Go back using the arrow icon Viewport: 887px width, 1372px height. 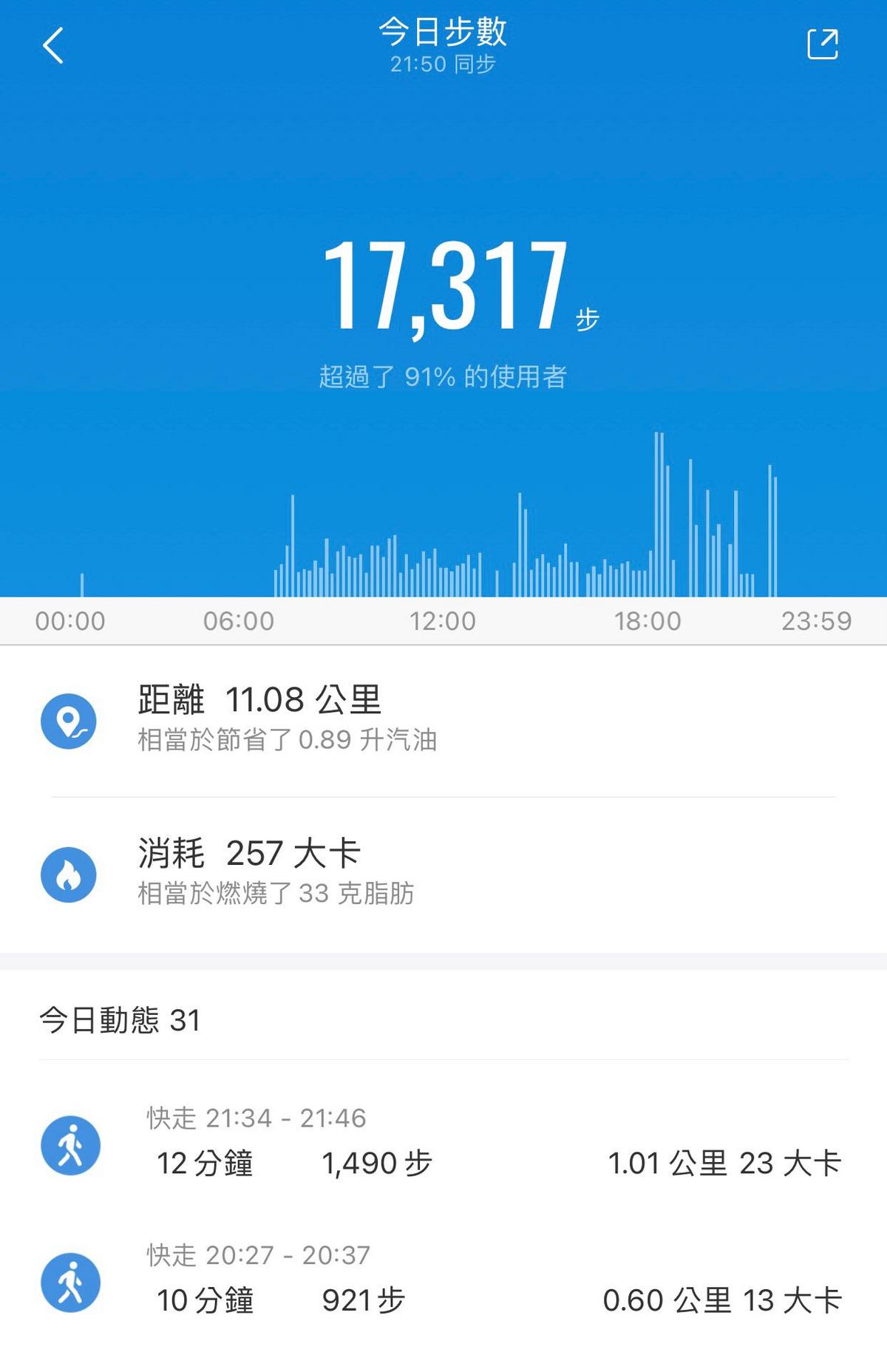pyautogui.click(x=53, y=46)
